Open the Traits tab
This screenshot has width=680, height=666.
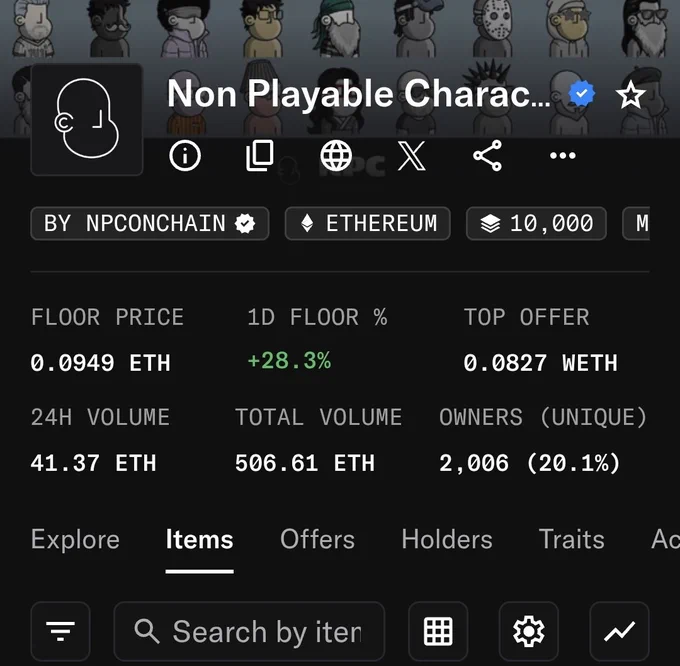[572, 539]
